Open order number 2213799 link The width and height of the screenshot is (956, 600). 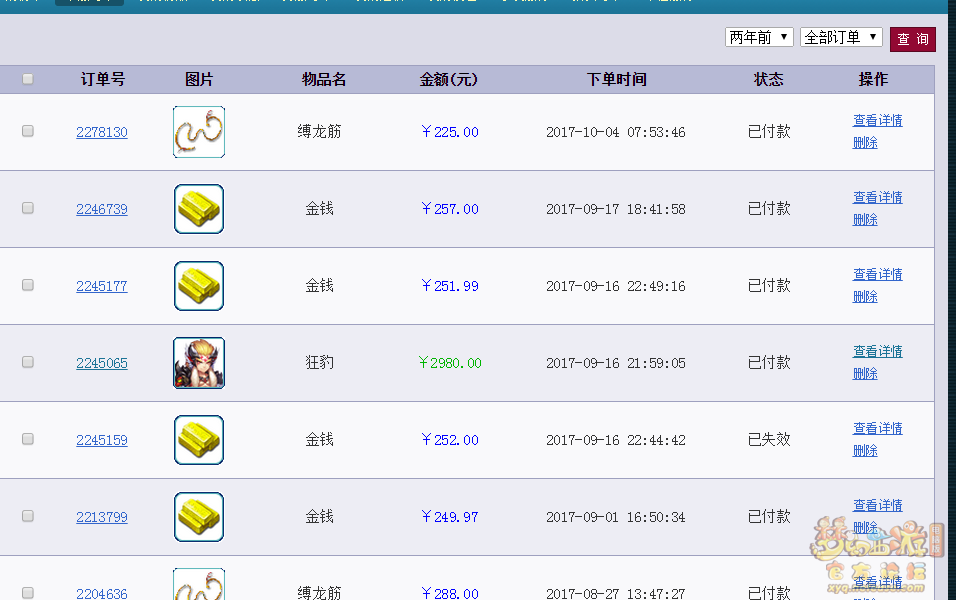tap(102, 517)
